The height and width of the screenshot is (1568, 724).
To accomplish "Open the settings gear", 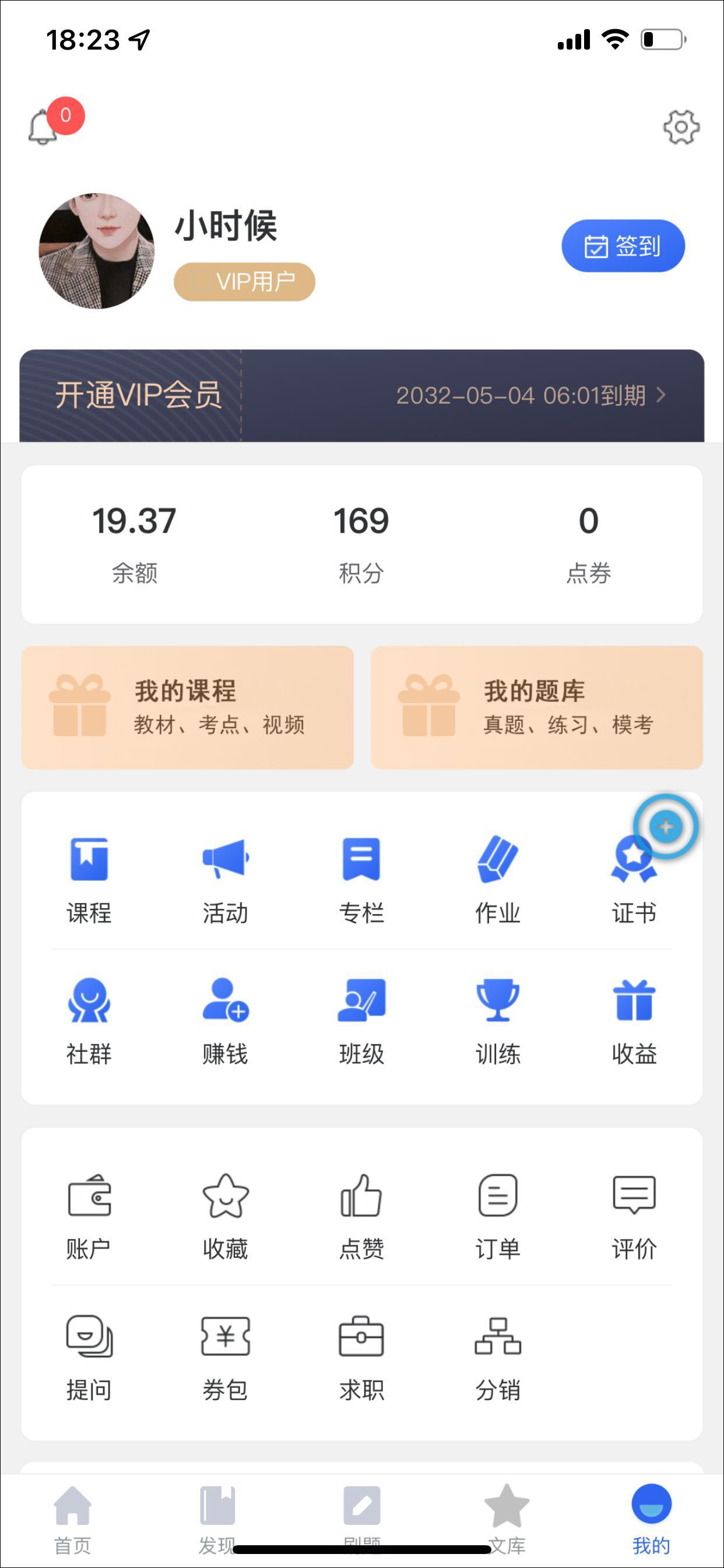I will pos(681,127).
